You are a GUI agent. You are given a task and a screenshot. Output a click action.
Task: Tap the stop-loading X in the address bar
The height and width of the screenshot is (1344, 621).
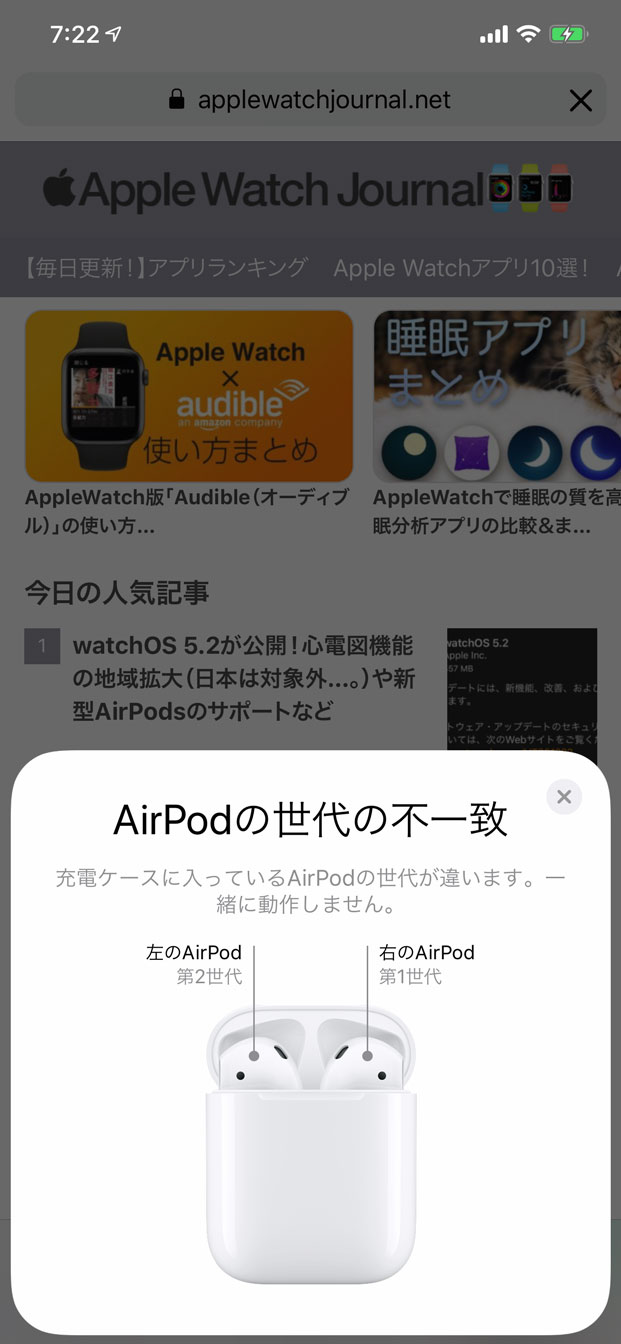[580, 100]
